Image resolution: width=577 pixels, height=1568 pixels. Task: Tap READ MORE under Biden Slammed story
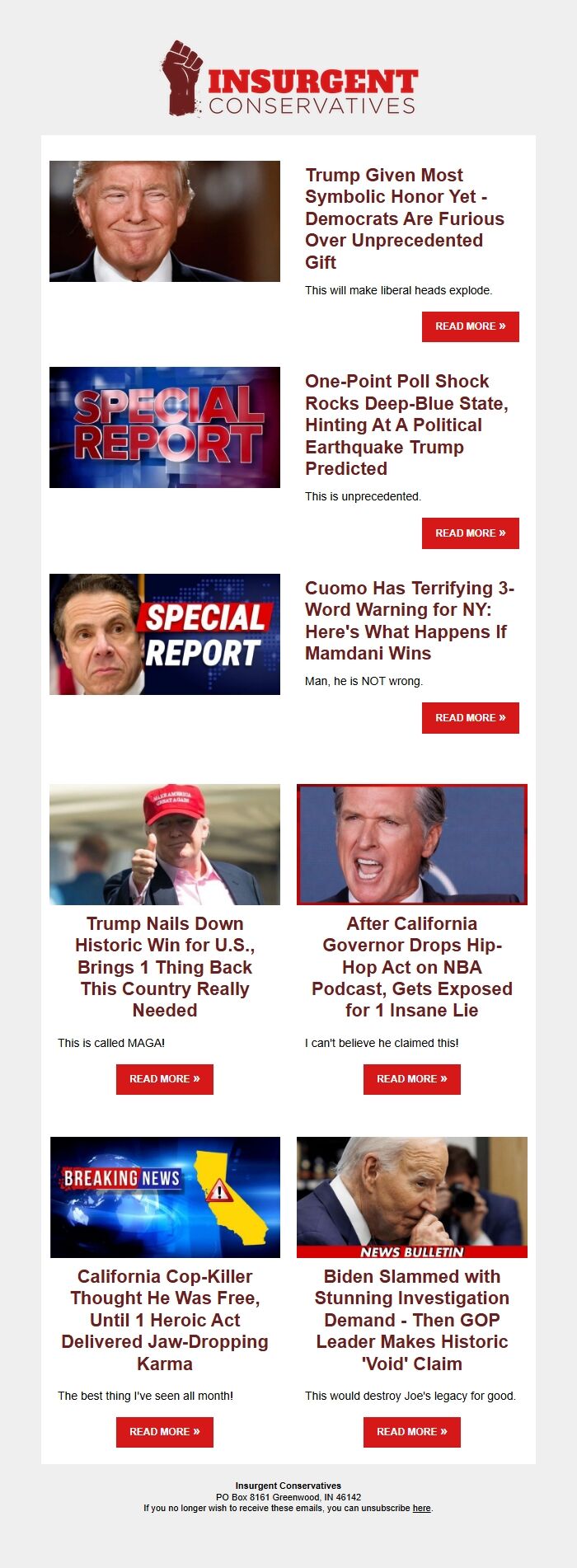tap(412, 1432)
